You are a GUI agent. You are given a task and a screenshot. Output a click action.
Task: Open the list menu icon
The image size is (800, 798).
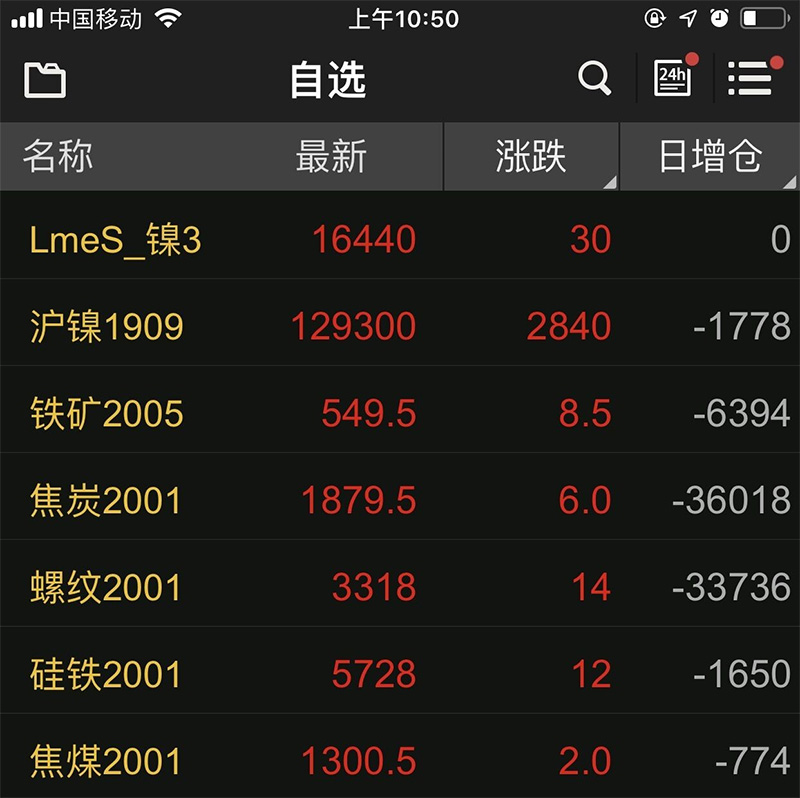(x=750, y=78)
